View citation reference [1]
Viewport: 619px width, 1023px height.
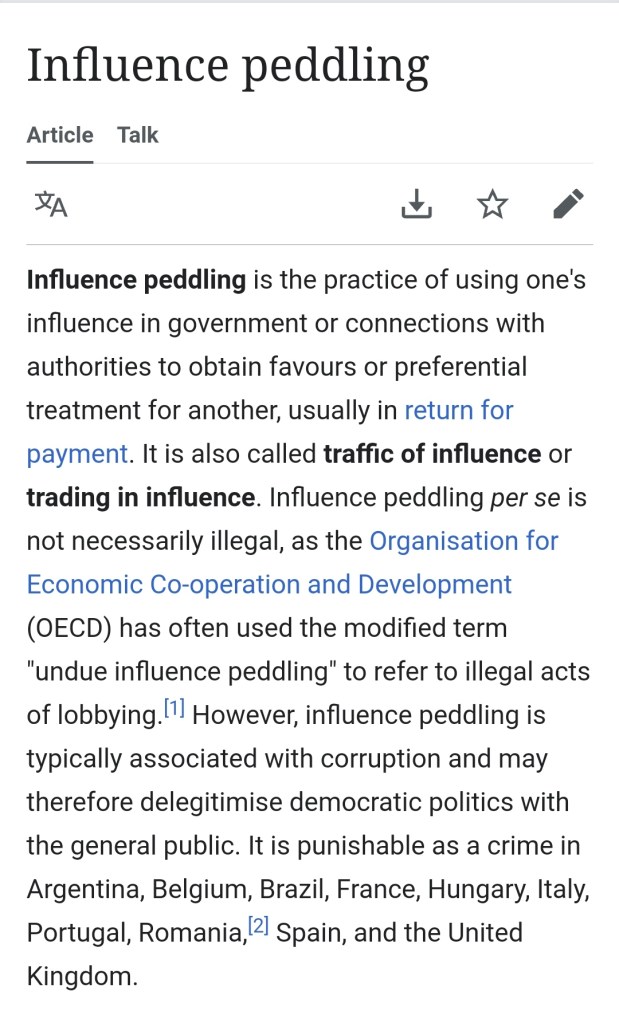(x=175, y=710)
